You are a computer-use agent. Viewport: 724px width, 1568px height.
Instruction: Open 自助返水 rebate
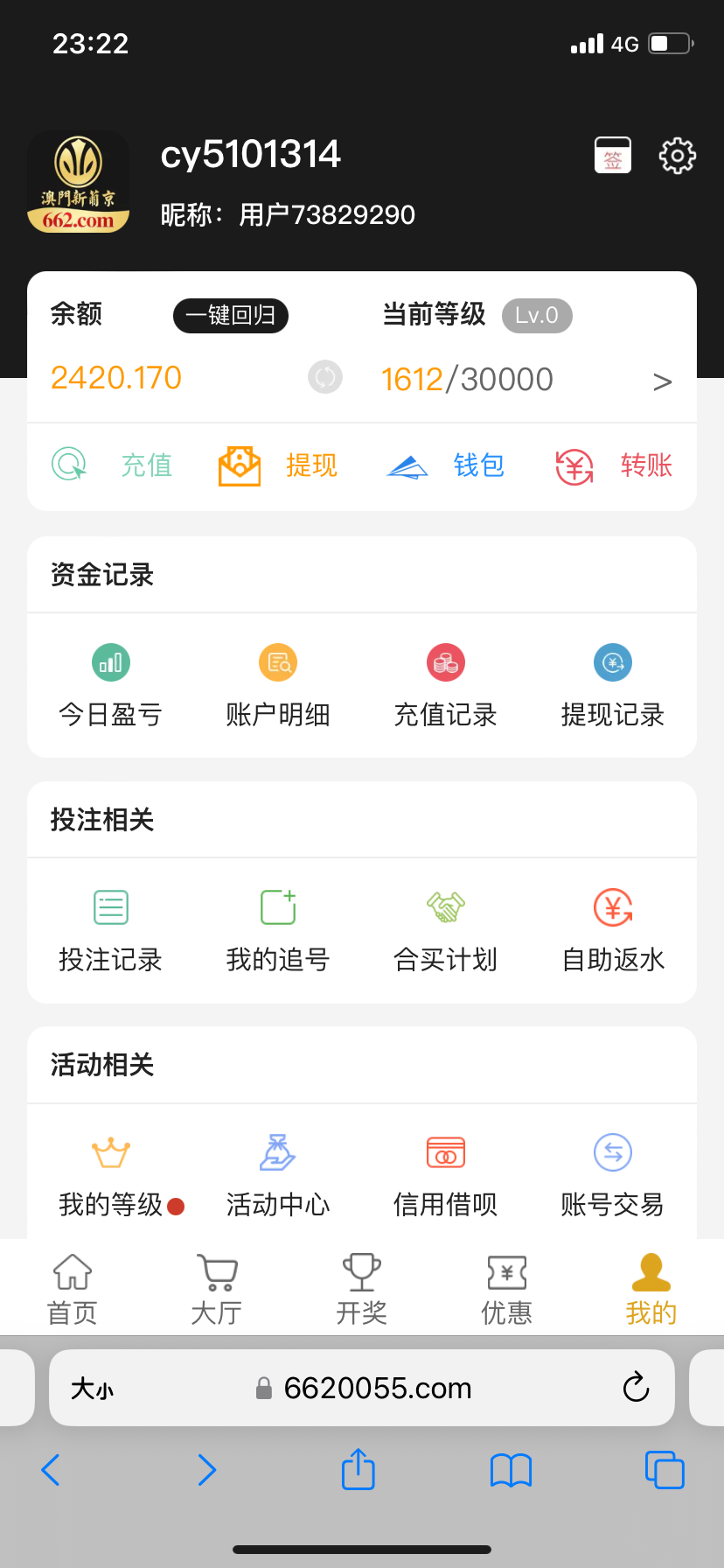[x=613, y=930]
